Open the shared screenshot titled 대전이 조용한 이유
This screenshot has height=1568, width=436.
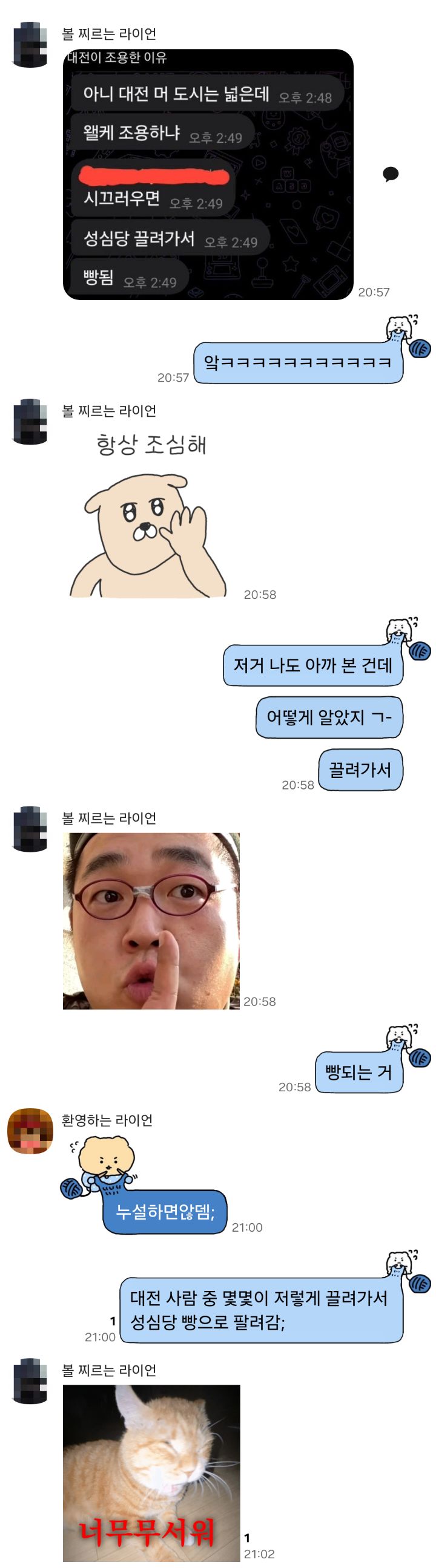208,174
